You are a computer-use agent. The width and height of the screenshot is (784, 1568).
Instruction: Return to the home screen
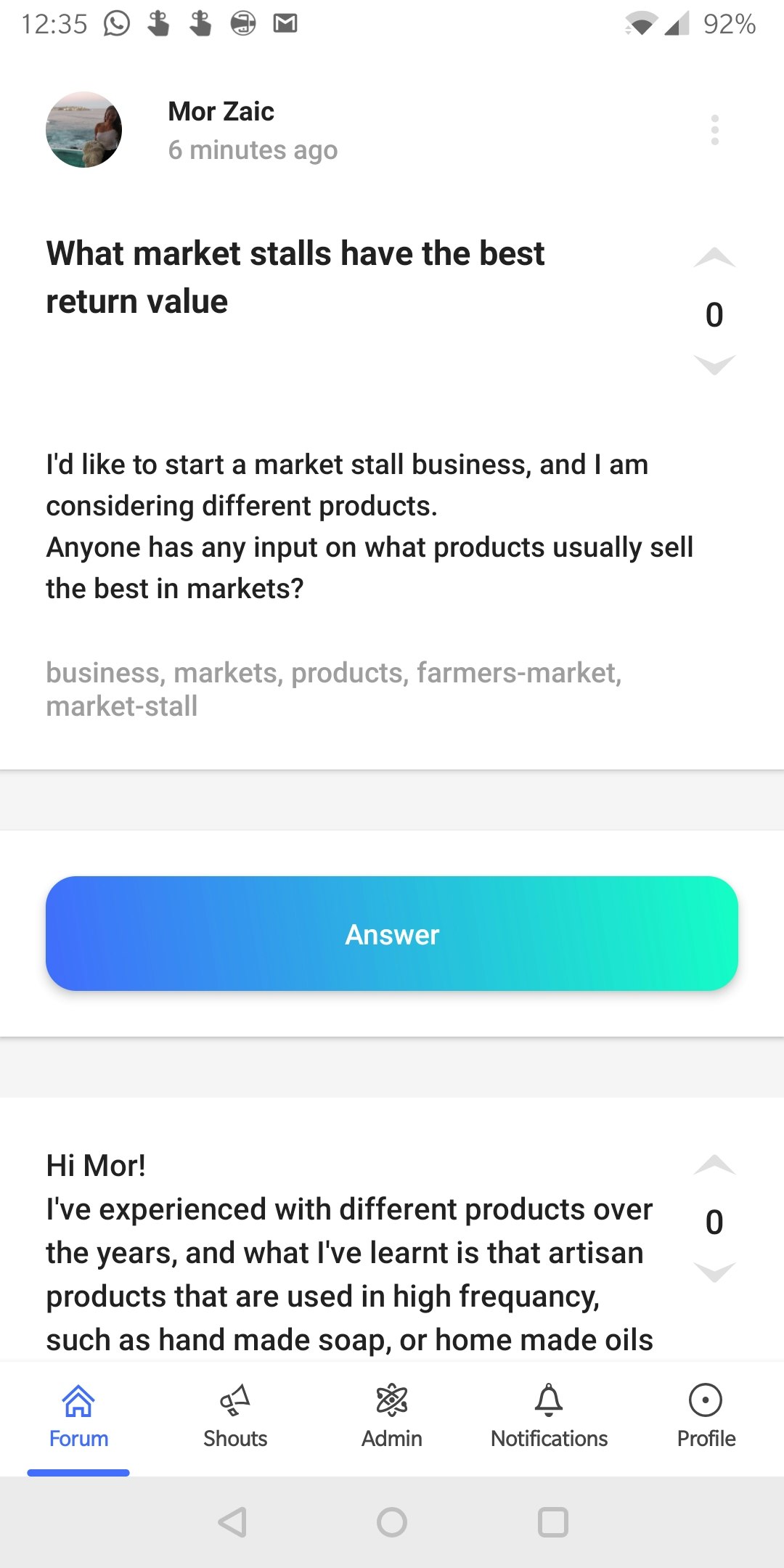[x=392, y=1522]
